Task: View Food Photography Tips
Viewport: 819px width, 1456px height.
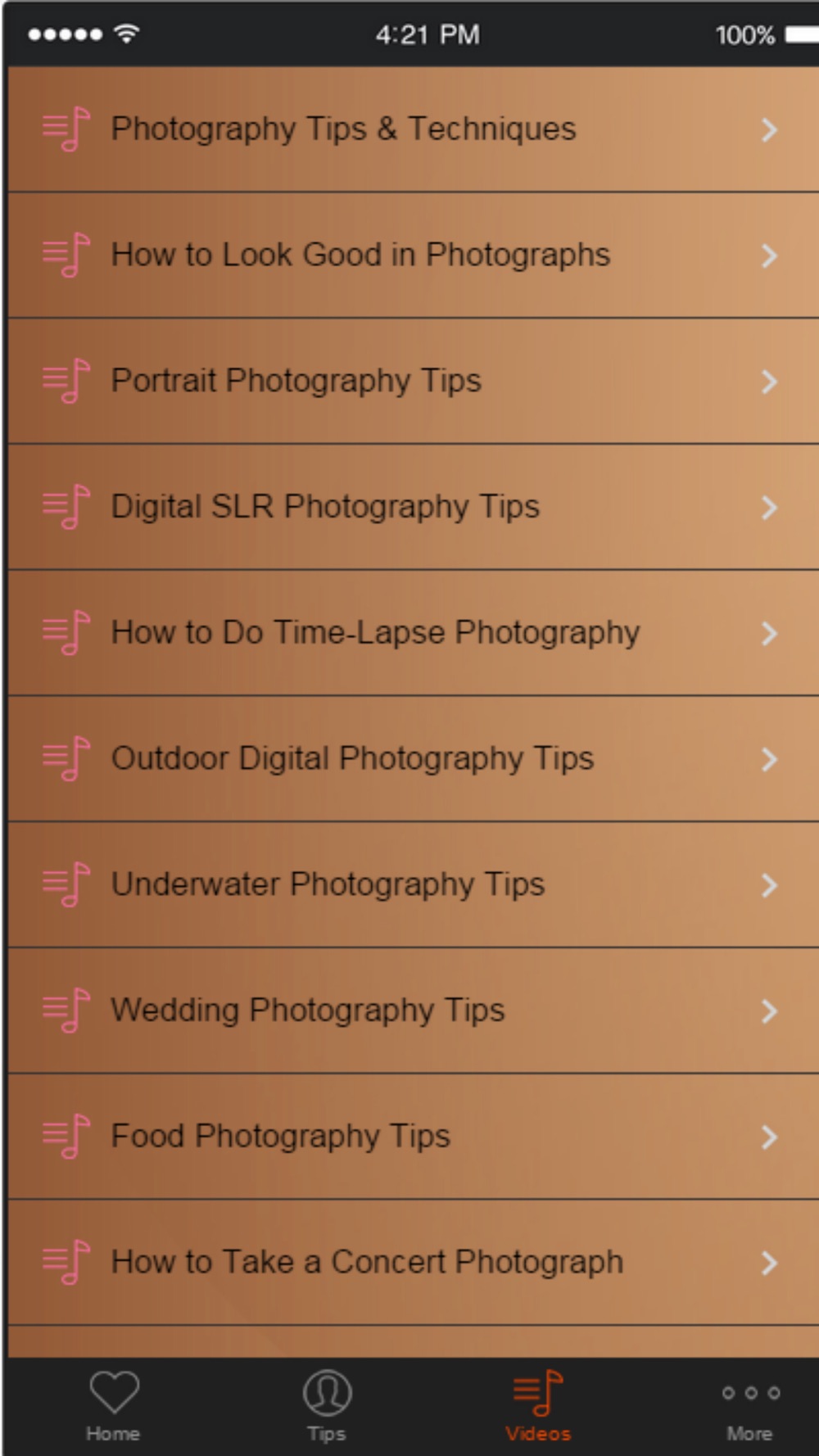Action: (414, 1137)
